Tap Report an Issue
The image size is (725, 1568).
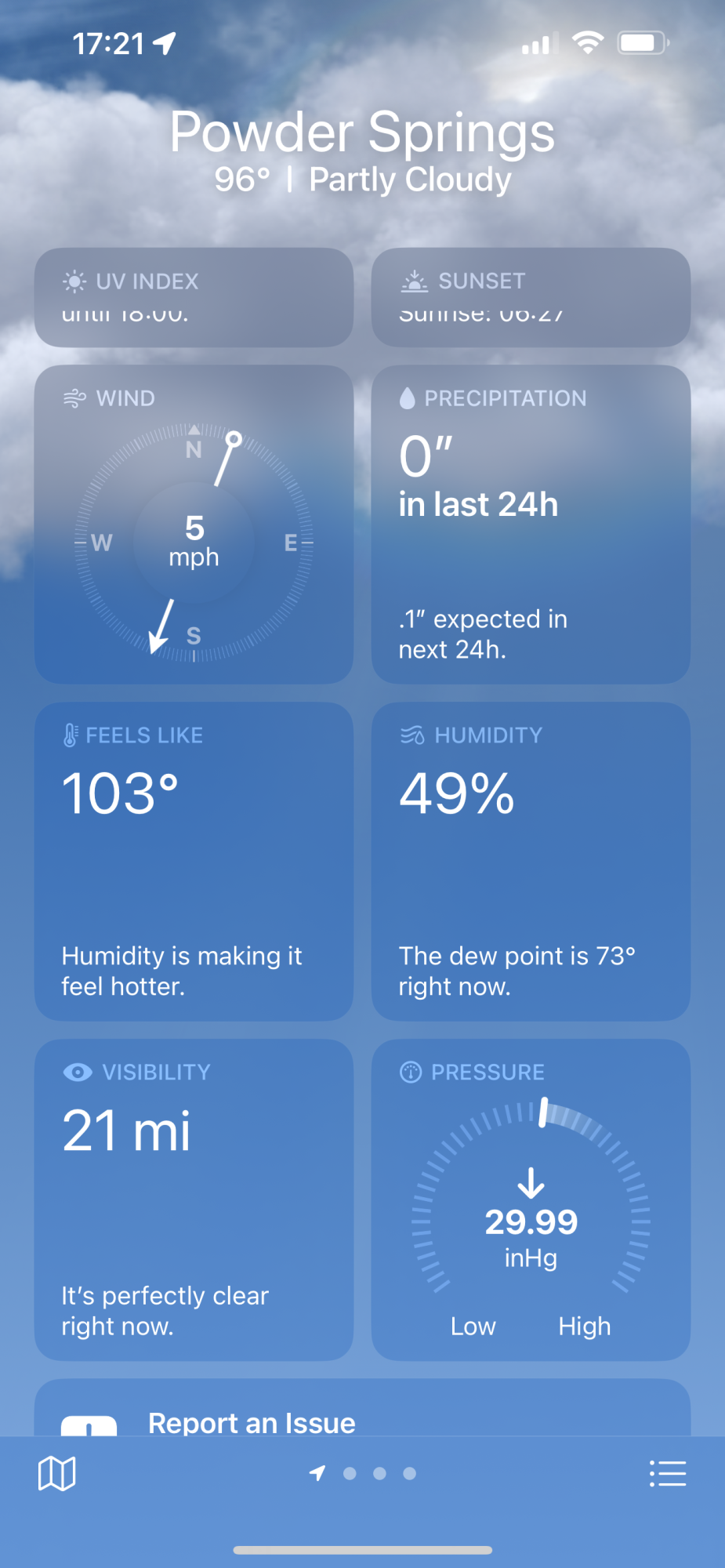(x=252, y=1422)
